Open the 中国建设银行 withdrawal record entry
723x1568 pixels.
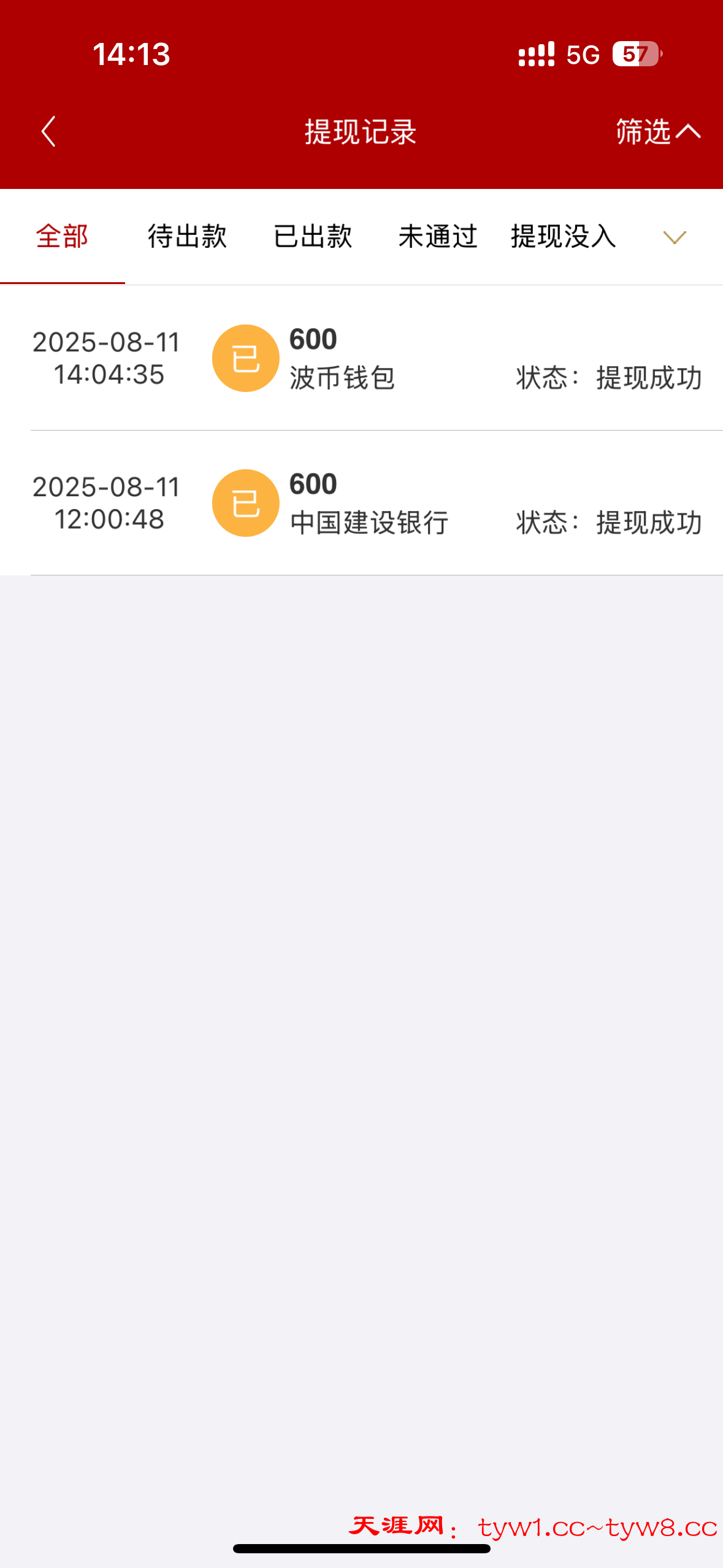pyautogui.click(x=361, y=503)
